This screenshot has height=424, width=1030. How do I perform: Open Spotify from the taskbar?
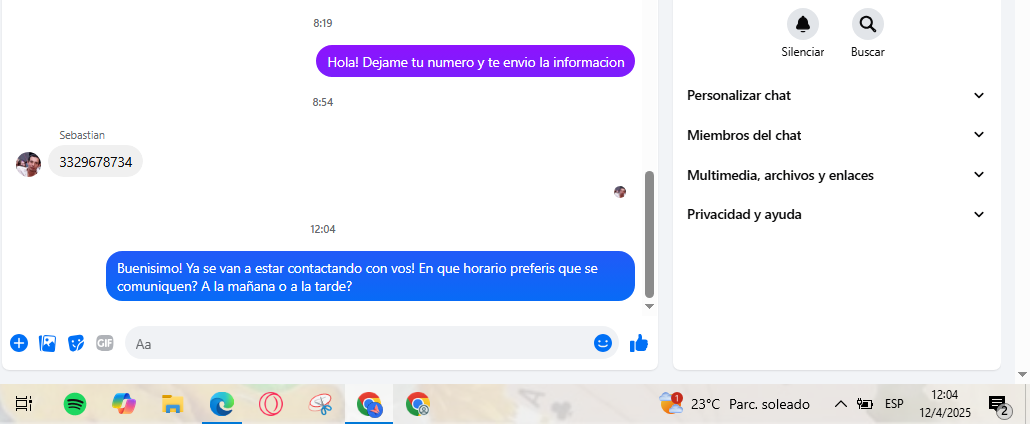tap(75, 404)
